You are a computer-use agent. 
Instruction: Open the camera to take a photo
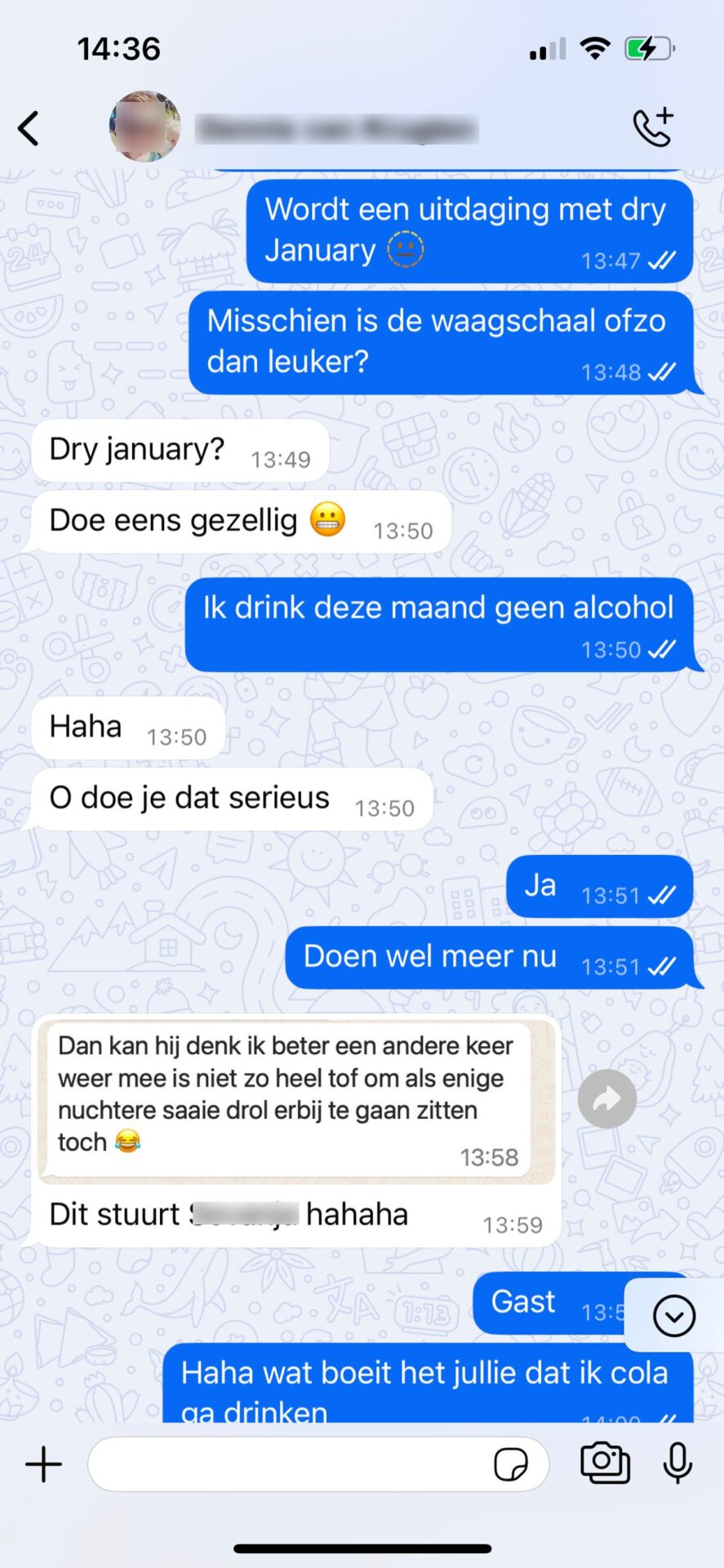pos(605,1463)
